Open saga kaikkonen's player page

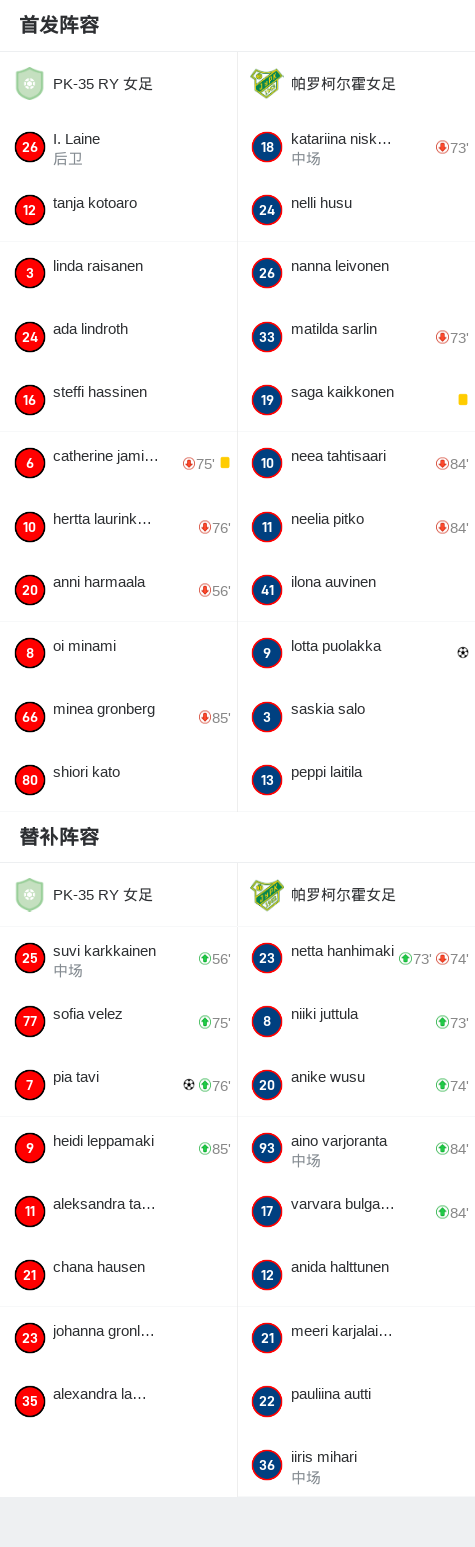356,400
